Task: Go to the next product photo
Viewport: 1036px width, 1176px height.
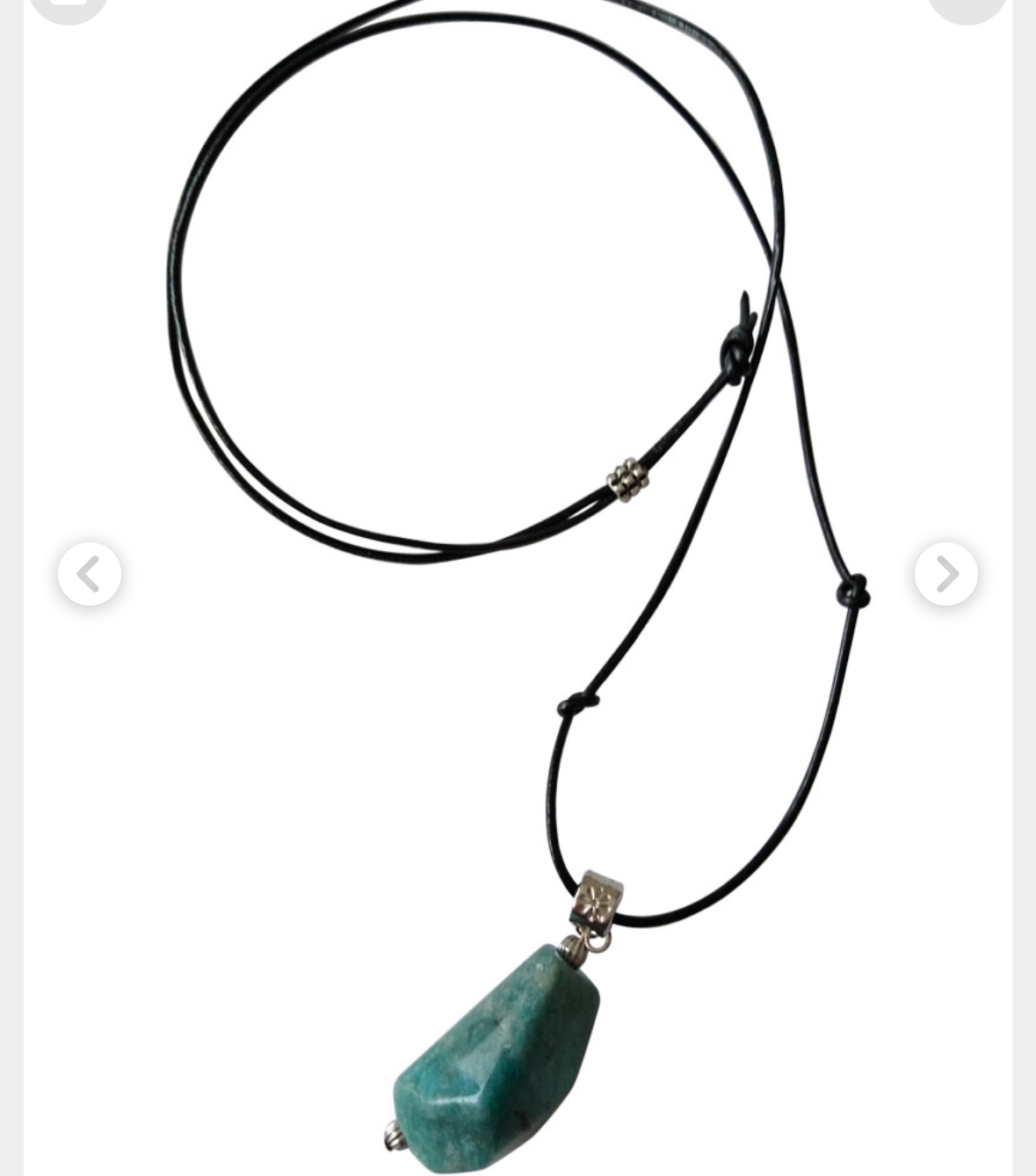Action: point(945,574)
